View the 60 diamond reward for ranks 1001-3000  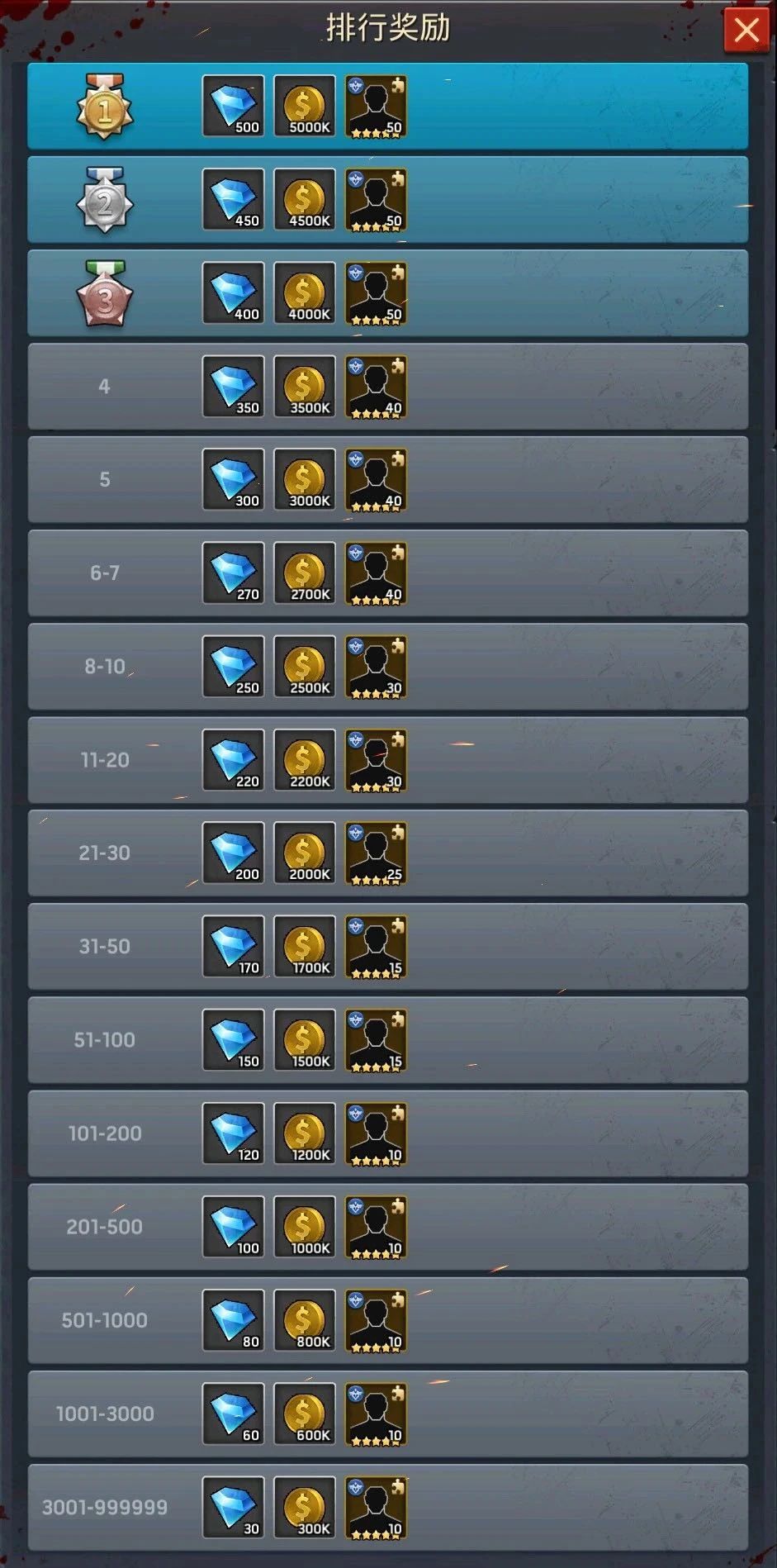pos(234,1413)
